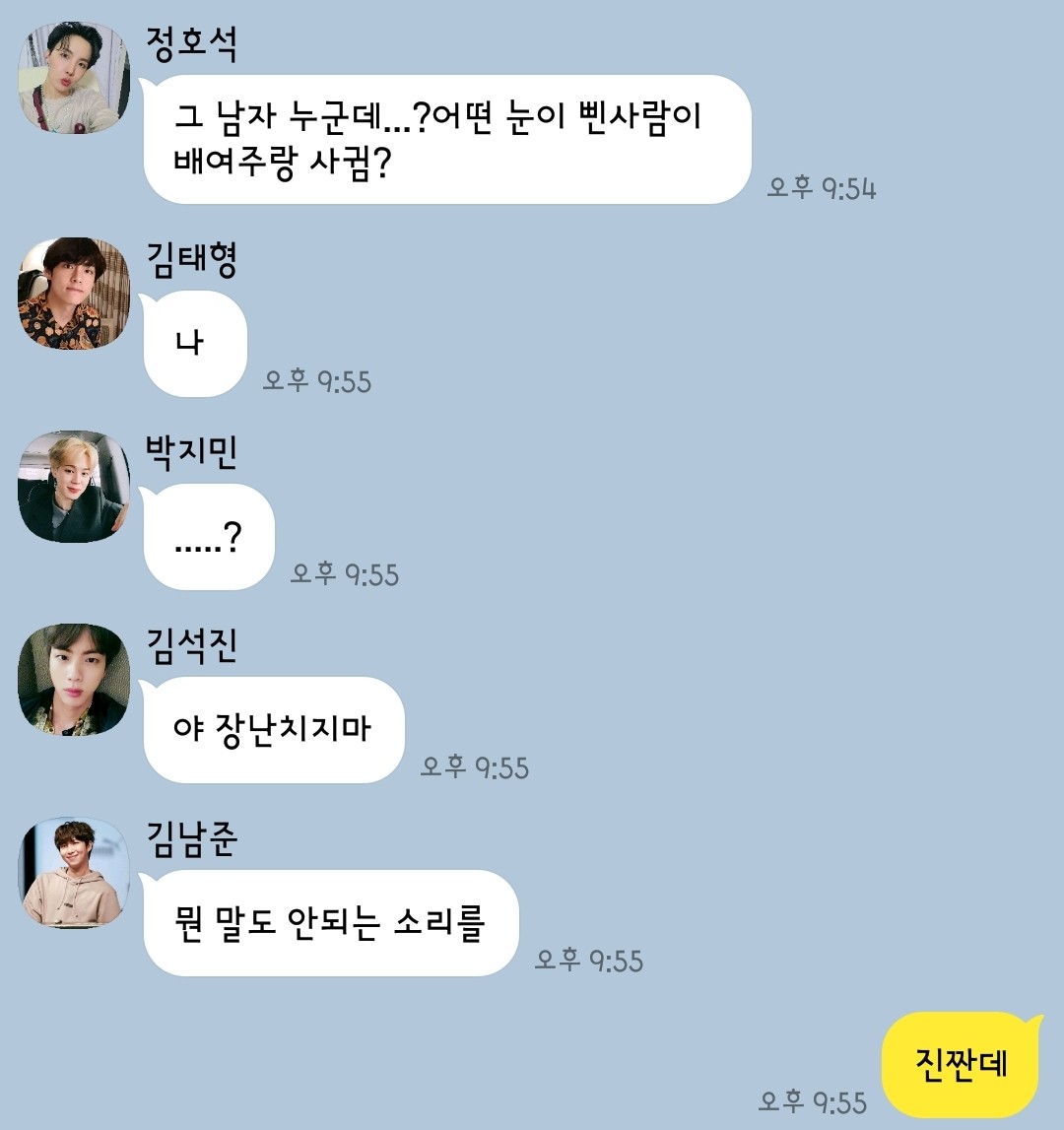Viewport: 1064px width, 1130px height.
Task: View 김남준's profile picture
Action: (x=74, y=872)
